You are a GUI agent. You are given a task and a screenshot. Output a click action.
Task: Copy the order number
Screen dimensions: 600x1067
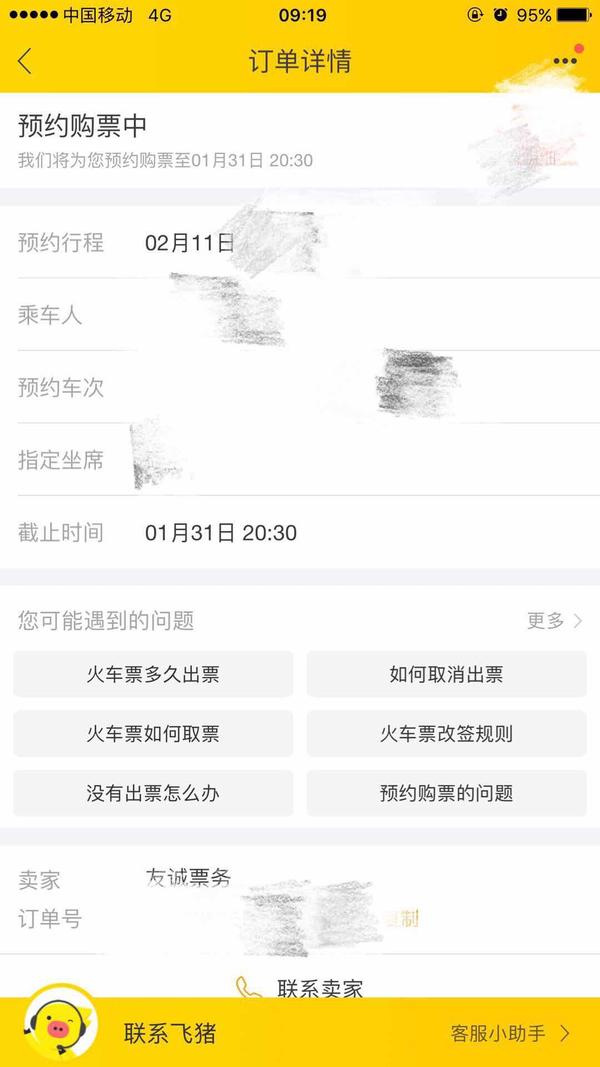(x=402, y=919)
